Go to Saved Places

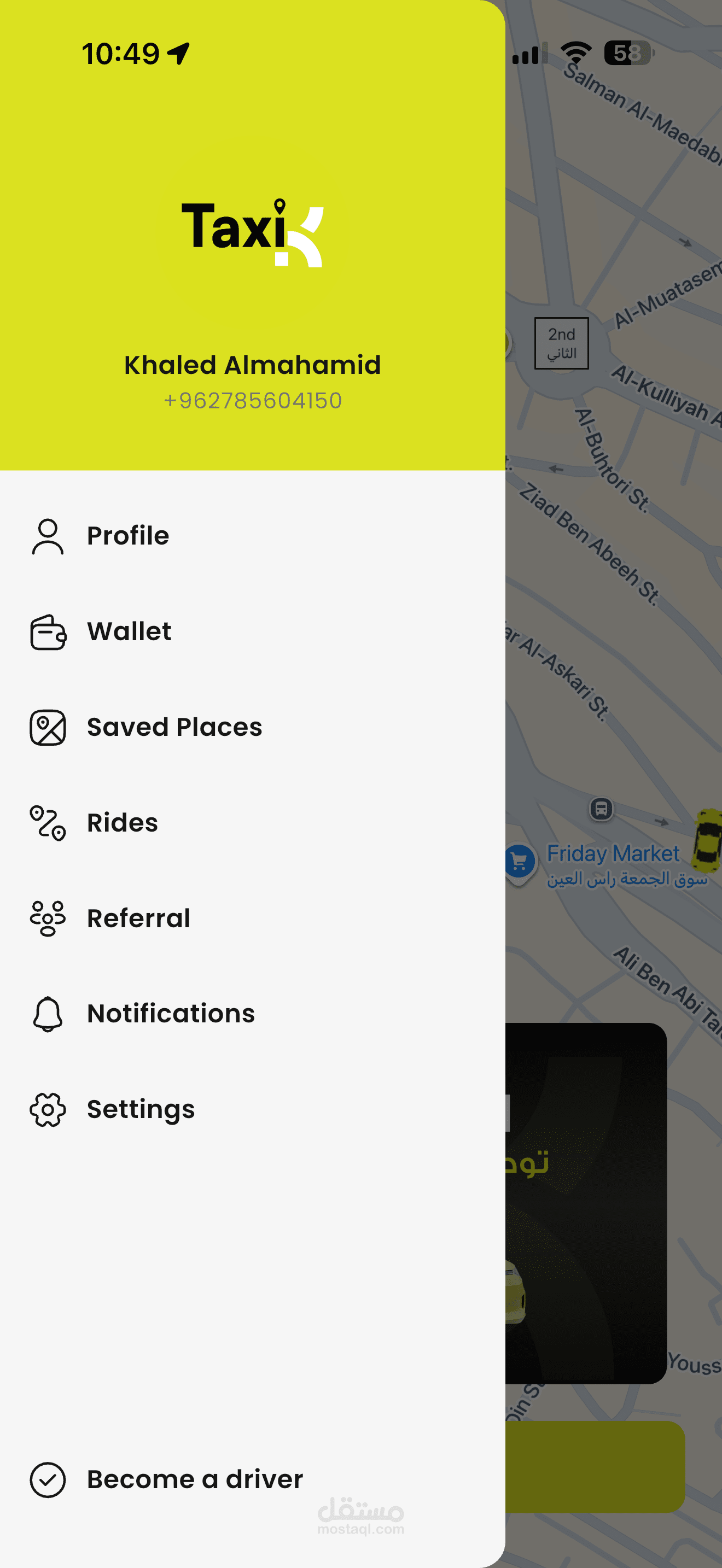(253, 727)
